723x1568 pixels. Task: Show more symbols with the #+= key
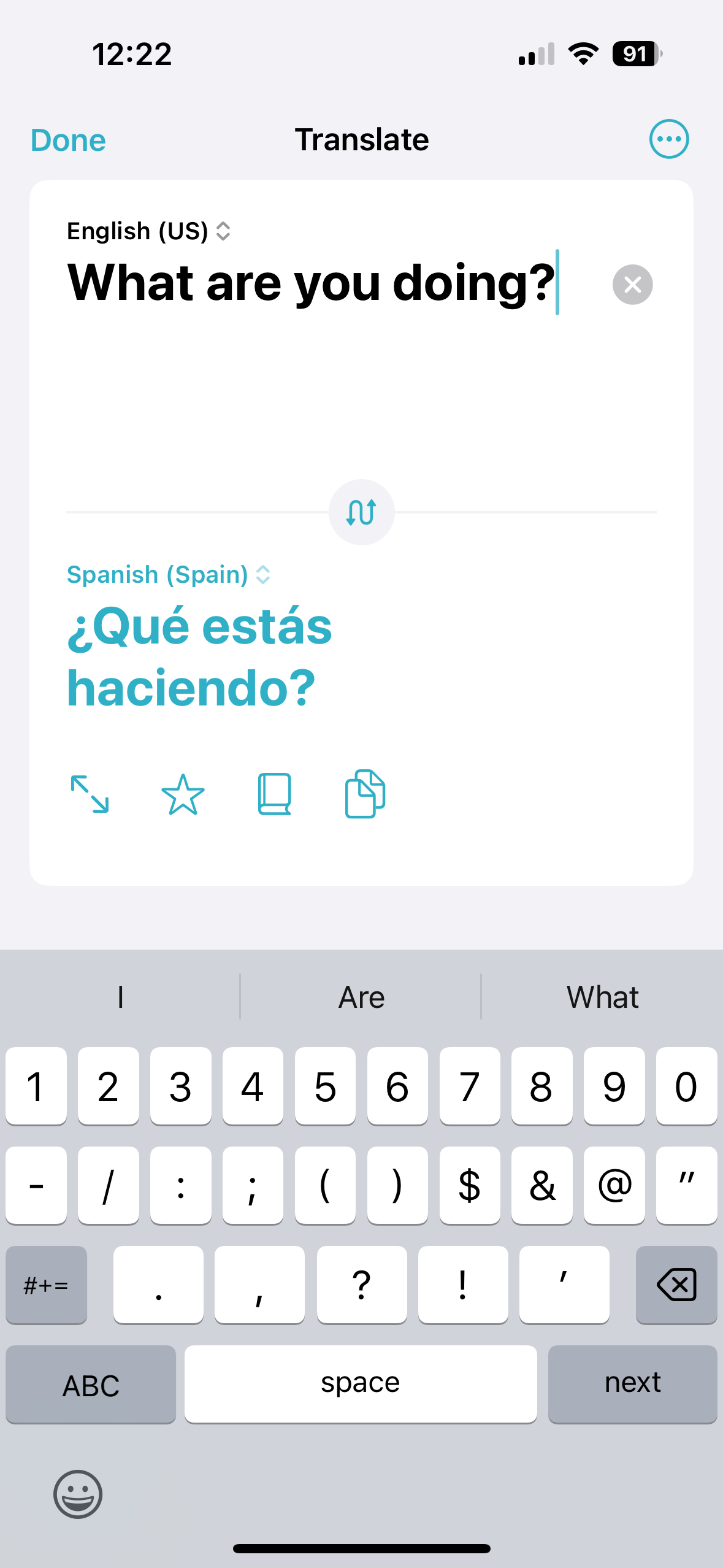tap(46, 1285)
